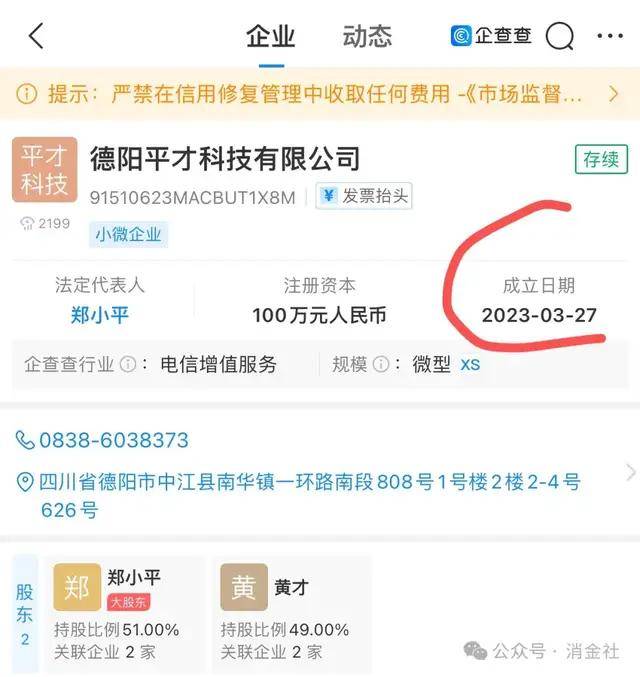Screen dimensions: 640x677
Task: Go back using the top-left arrow
Action: point(37,37)
